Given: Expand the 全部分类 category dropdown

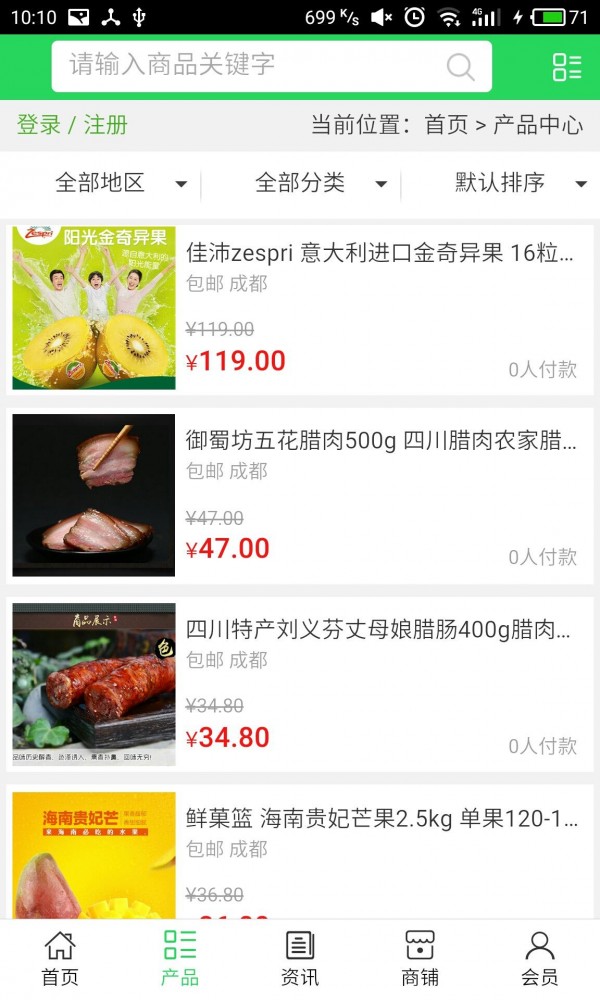Looking at the screenshot, I should click(320, 183).
